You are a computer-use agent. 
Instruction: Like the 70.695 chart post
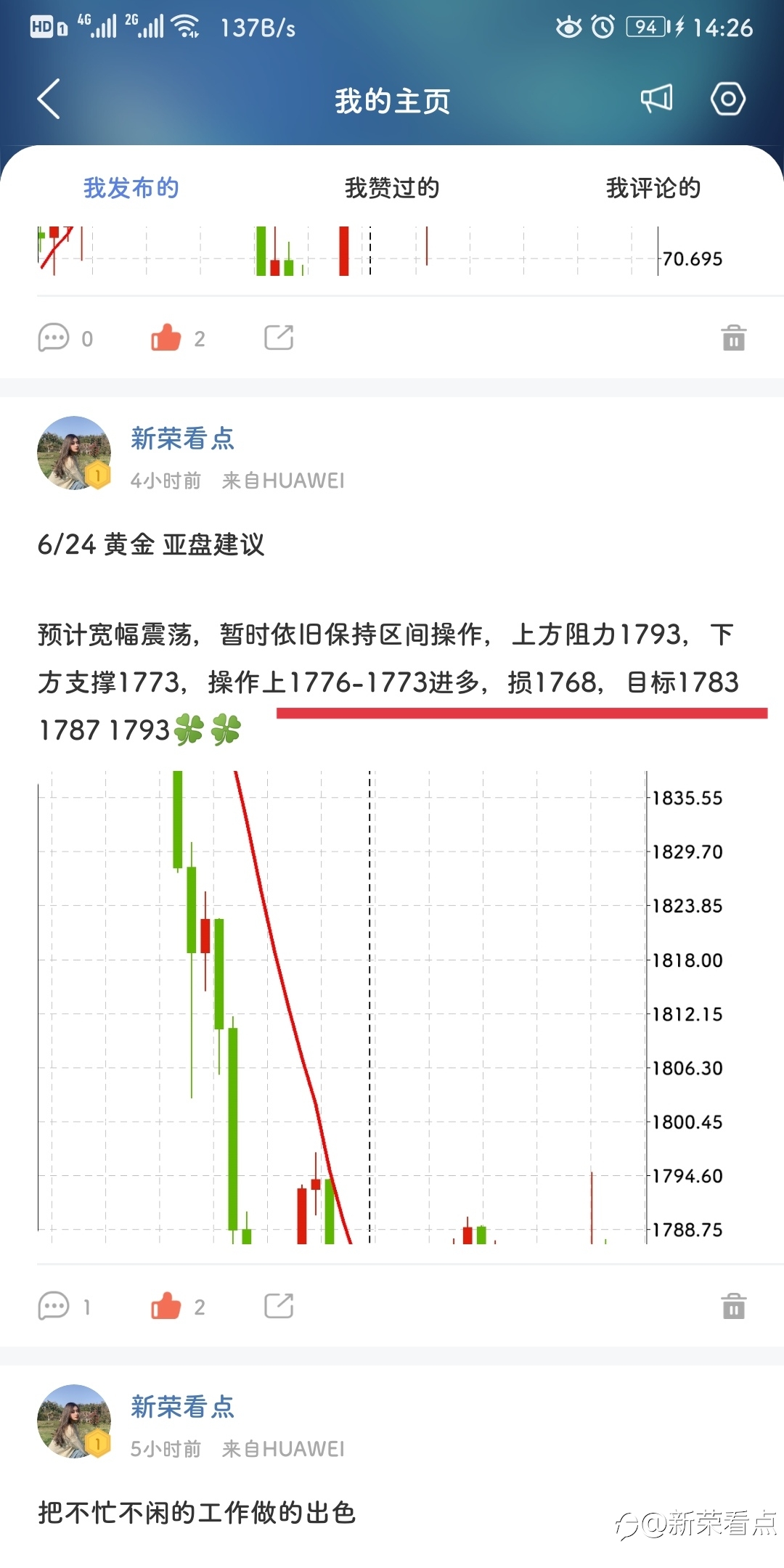pos(178,338)
